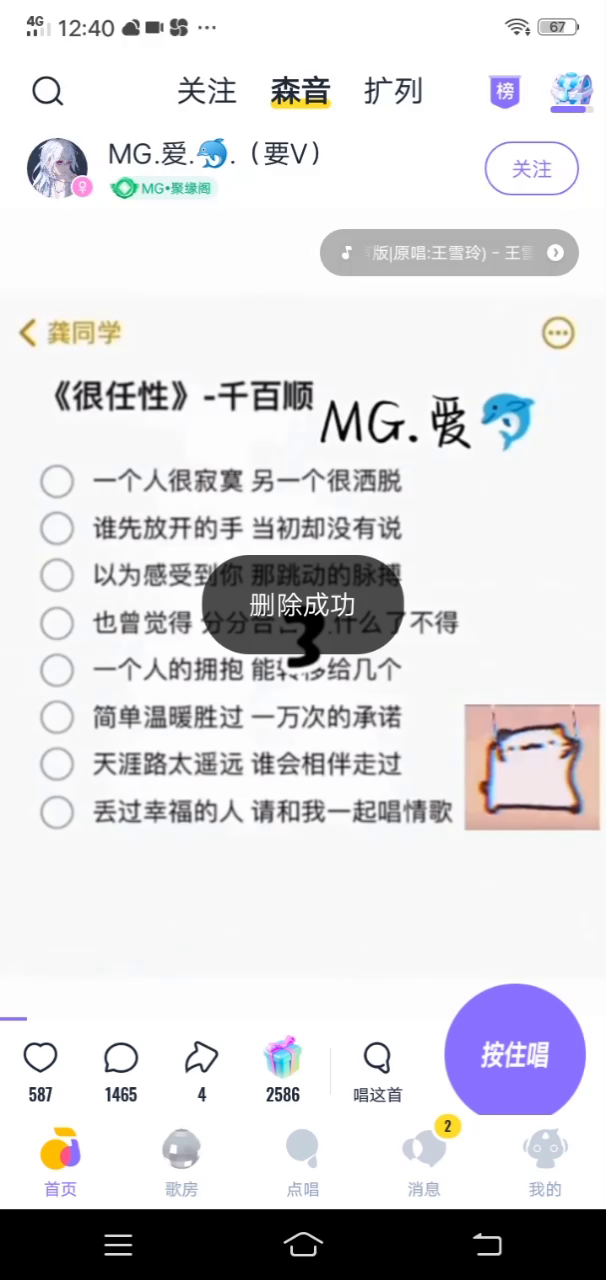Open the MG•聚缘阁 group tag
This screenshot has width=606, height=1280.
point(163,188)
